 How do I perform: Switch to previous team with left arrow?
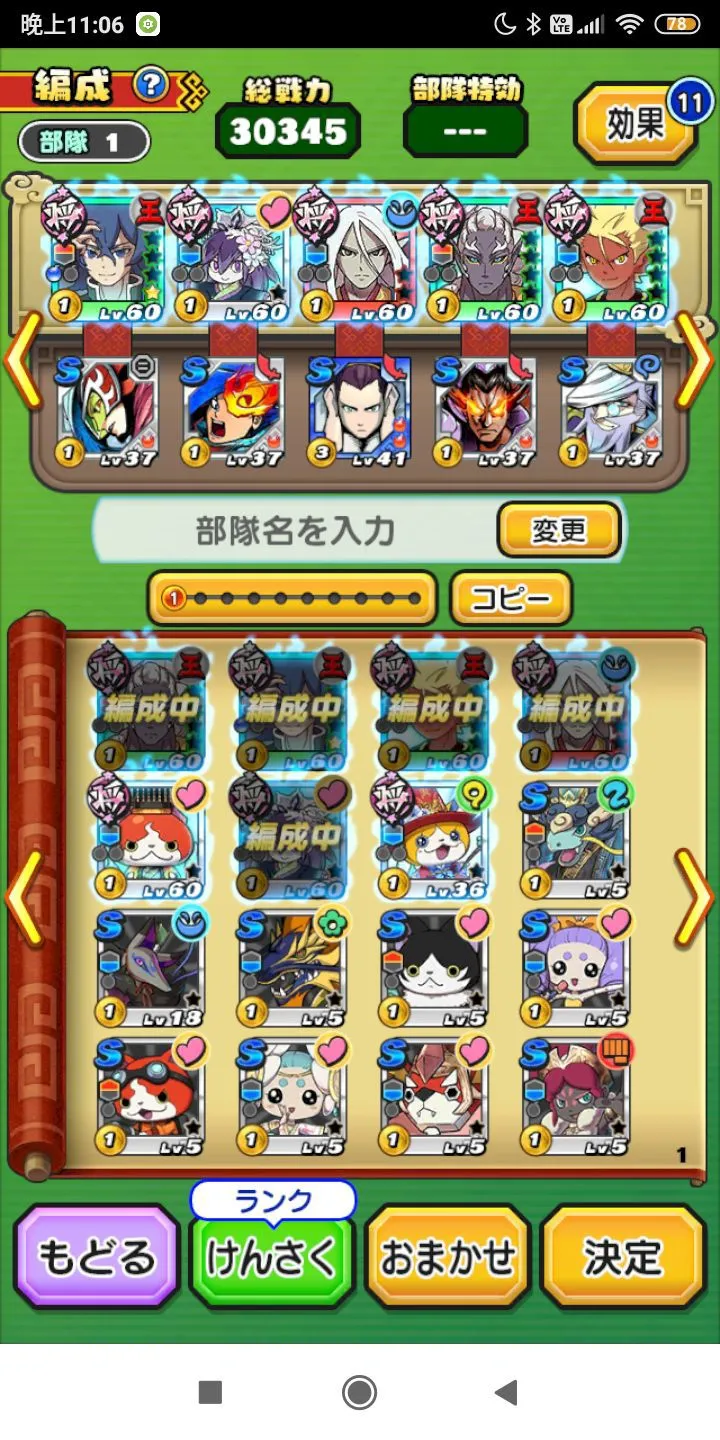[22, 358]
